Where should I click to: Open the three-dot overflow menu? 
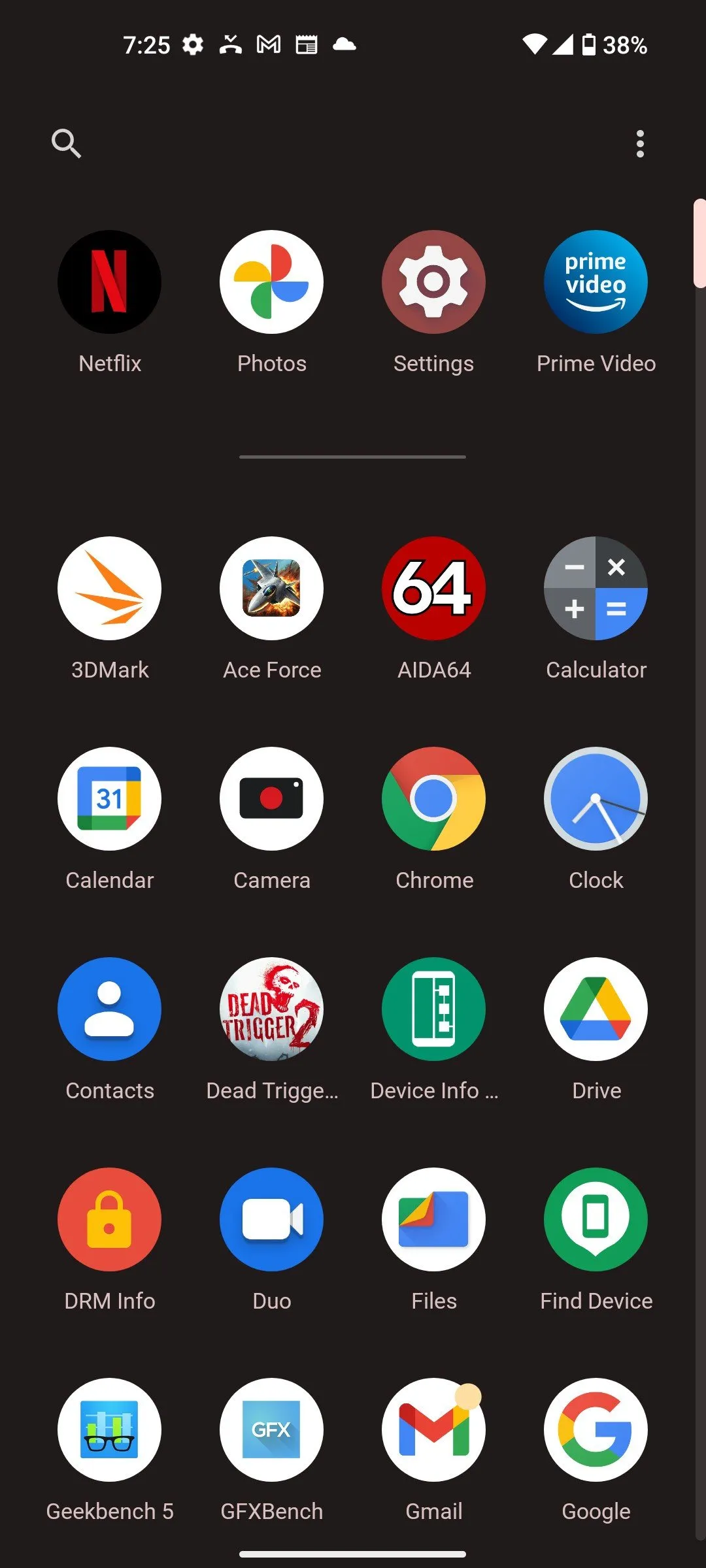[640, 143]
